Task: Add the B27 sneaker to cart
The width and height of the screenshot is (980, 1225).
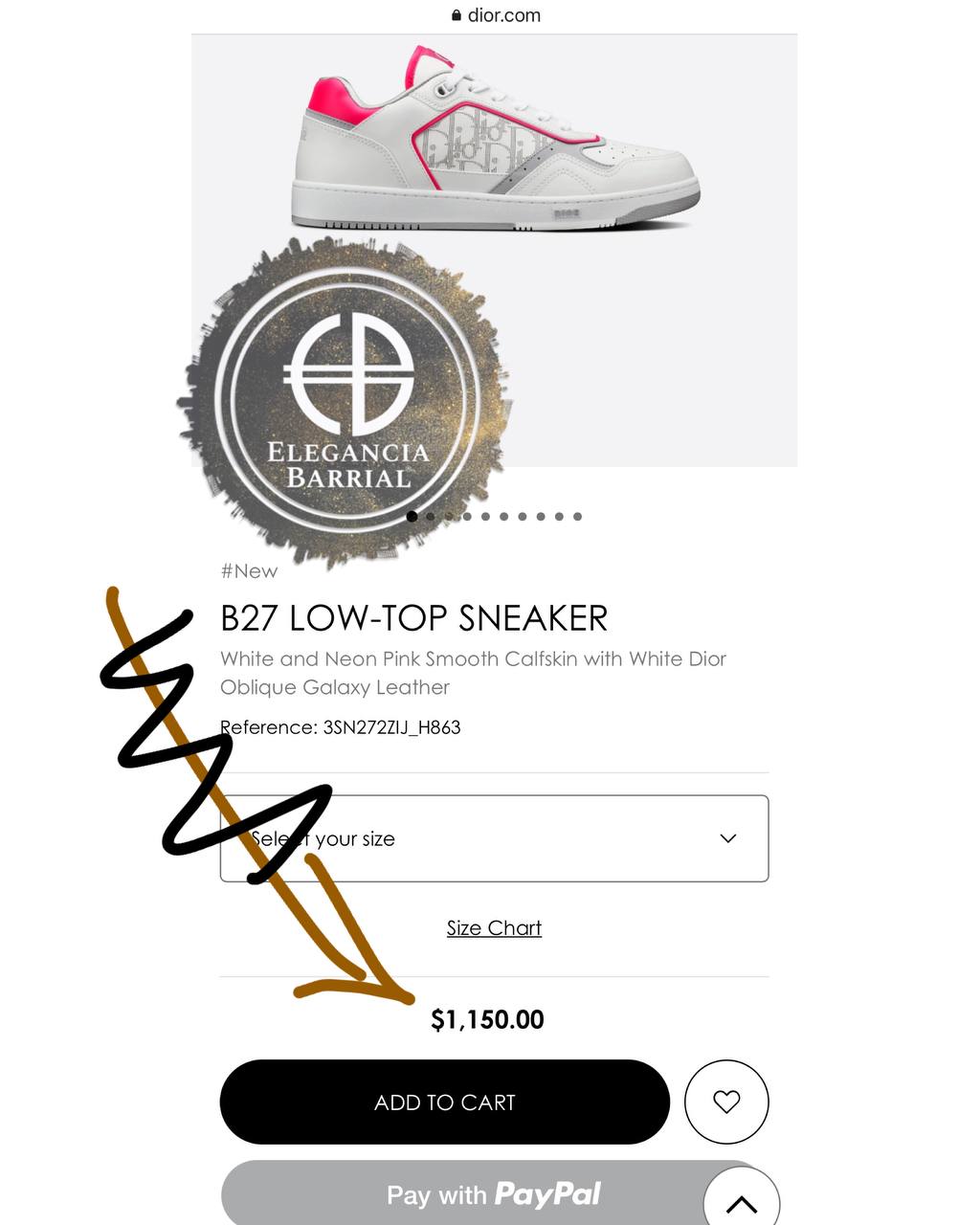Action: click(x=444, y=1102)
